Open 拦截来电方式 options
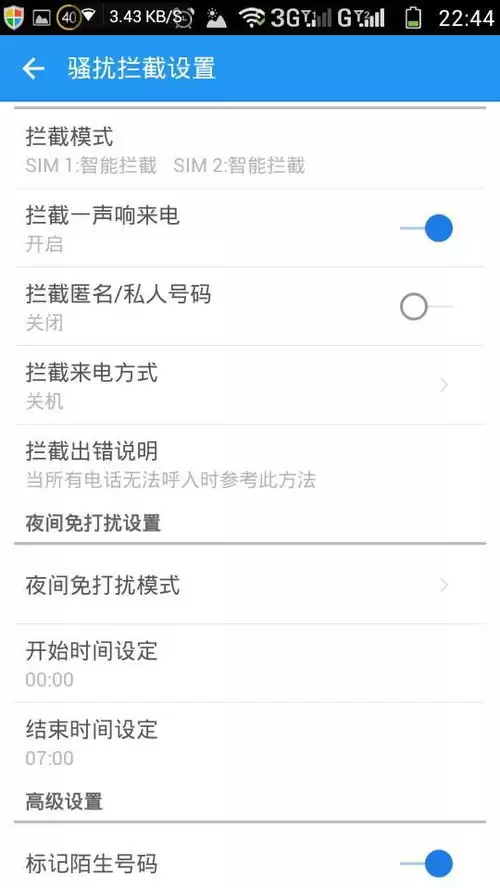Image resolution: width=500 pixels, height=888 pixels. click(x=250, y=385)
